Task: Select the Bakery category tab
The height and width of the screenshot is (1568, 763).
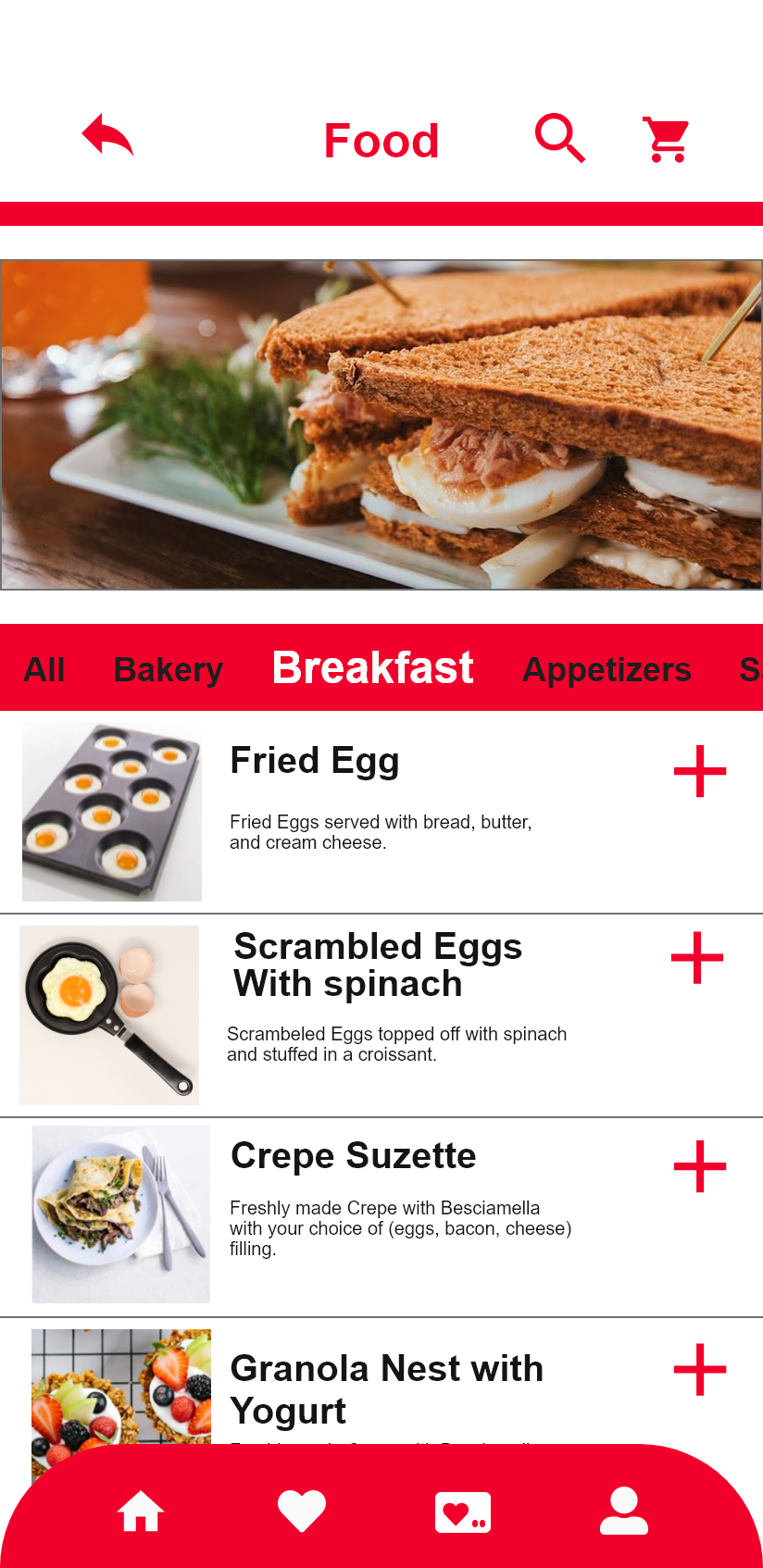Action: 168,669
